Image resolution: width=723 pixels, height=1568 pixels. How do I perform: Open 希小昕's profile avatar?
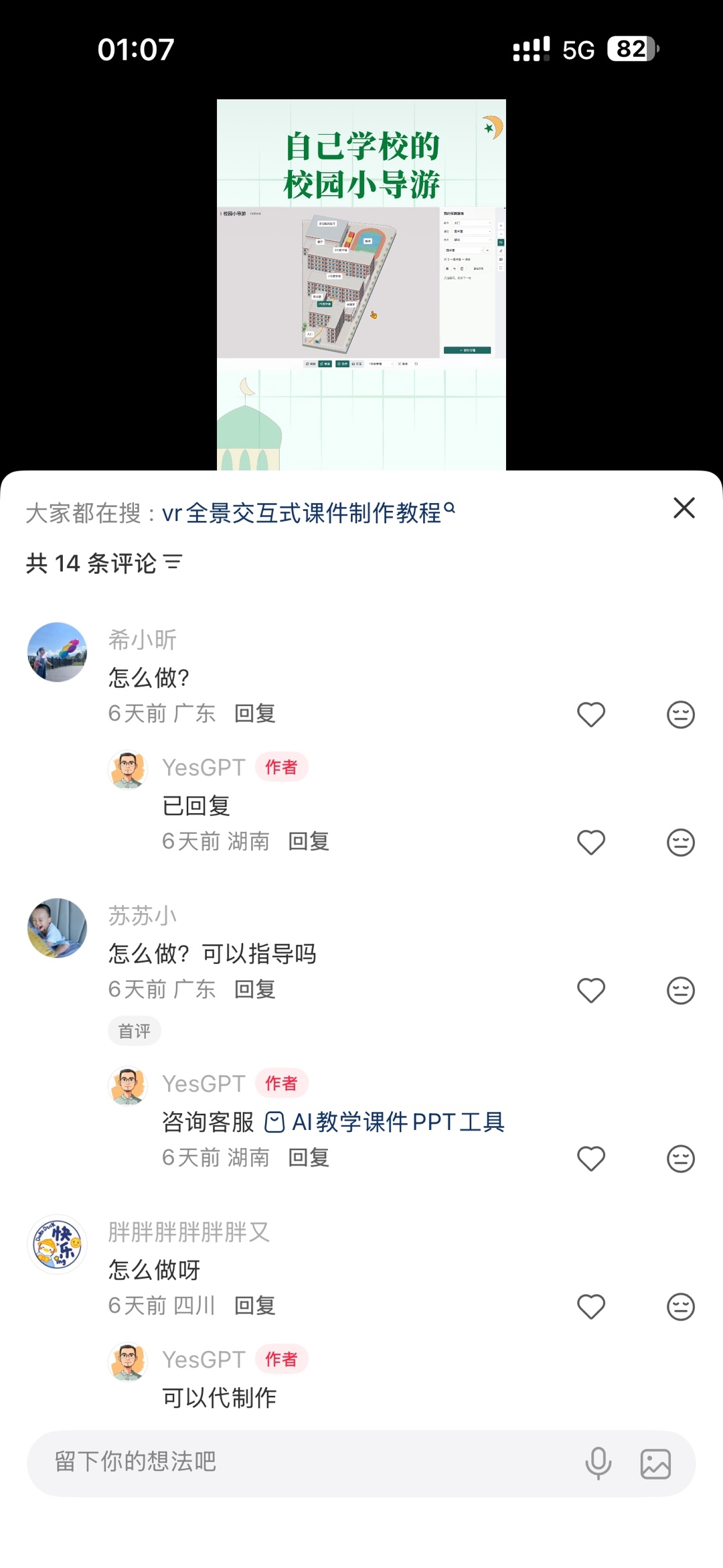pos(57,652)
